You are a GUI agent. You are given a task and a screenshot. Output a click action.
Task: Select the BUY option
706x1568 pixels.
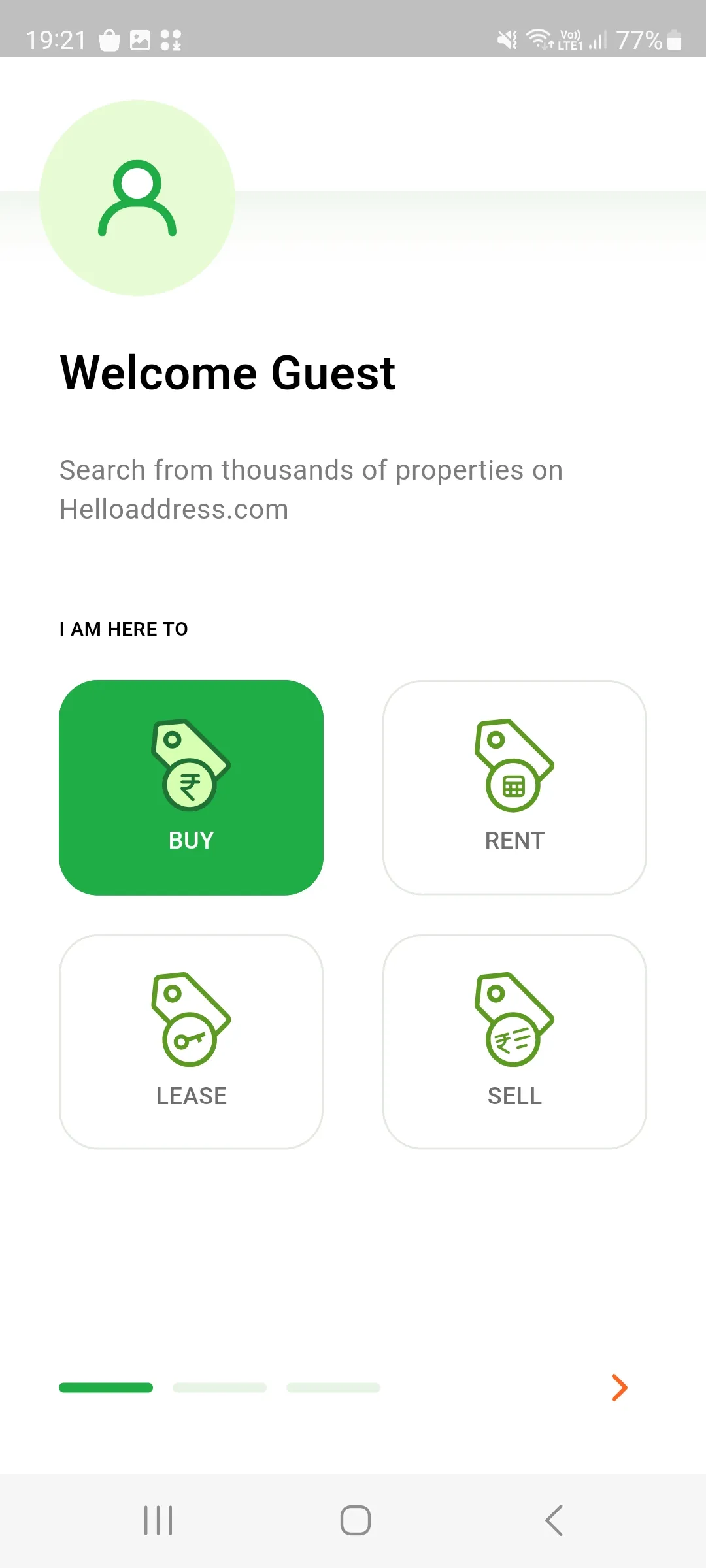tap(191, 787)
